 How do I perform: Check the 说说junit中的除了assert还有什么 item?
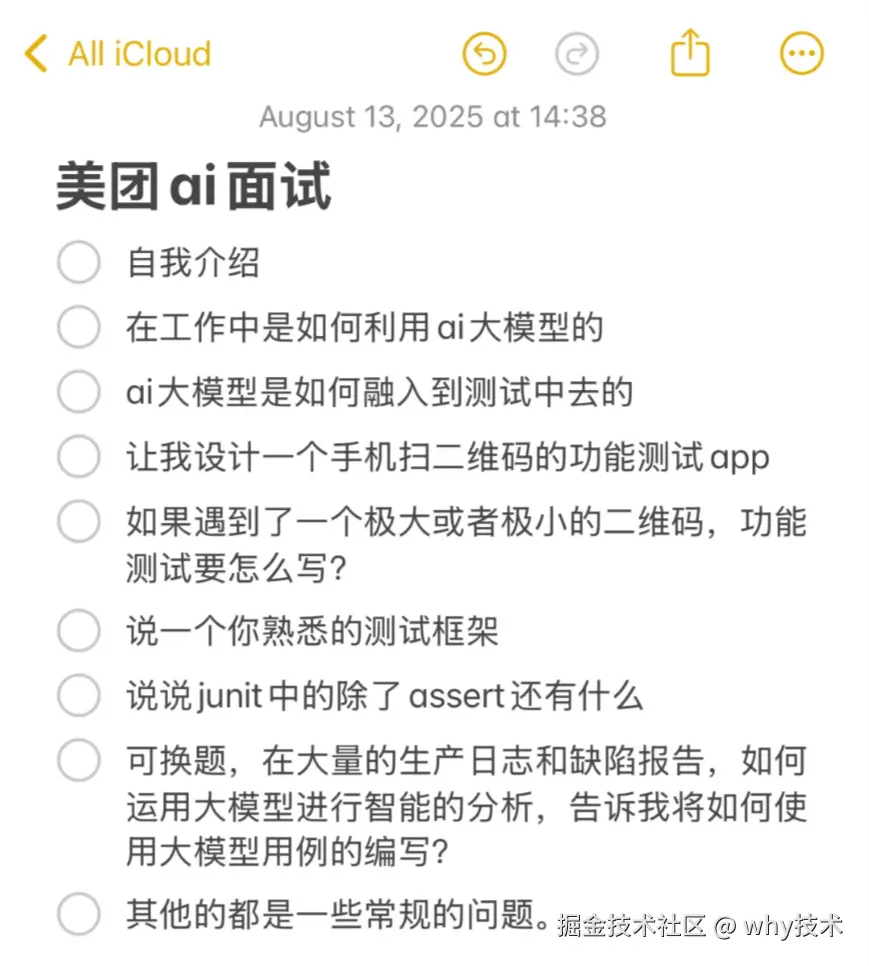click(79, 696)
